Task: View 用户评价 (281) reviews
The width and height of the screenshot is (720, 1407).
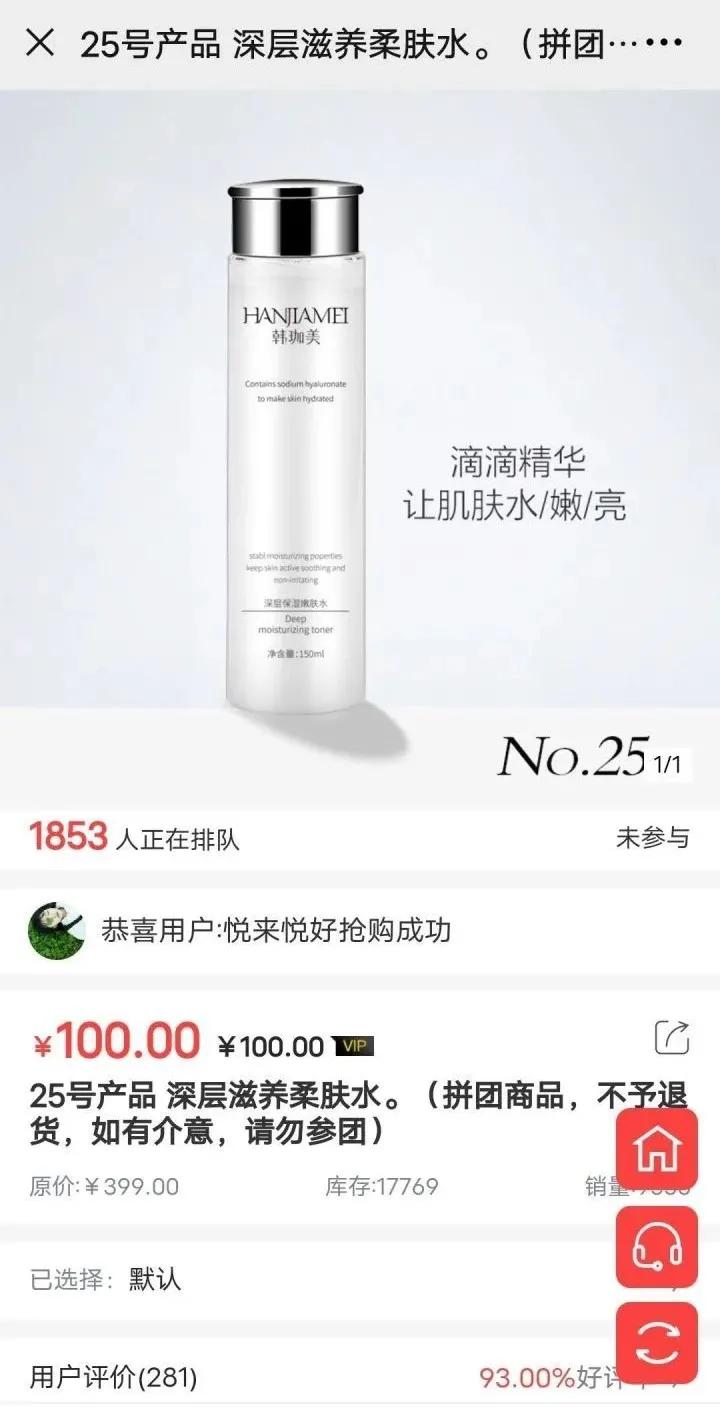Action: 114,1377
